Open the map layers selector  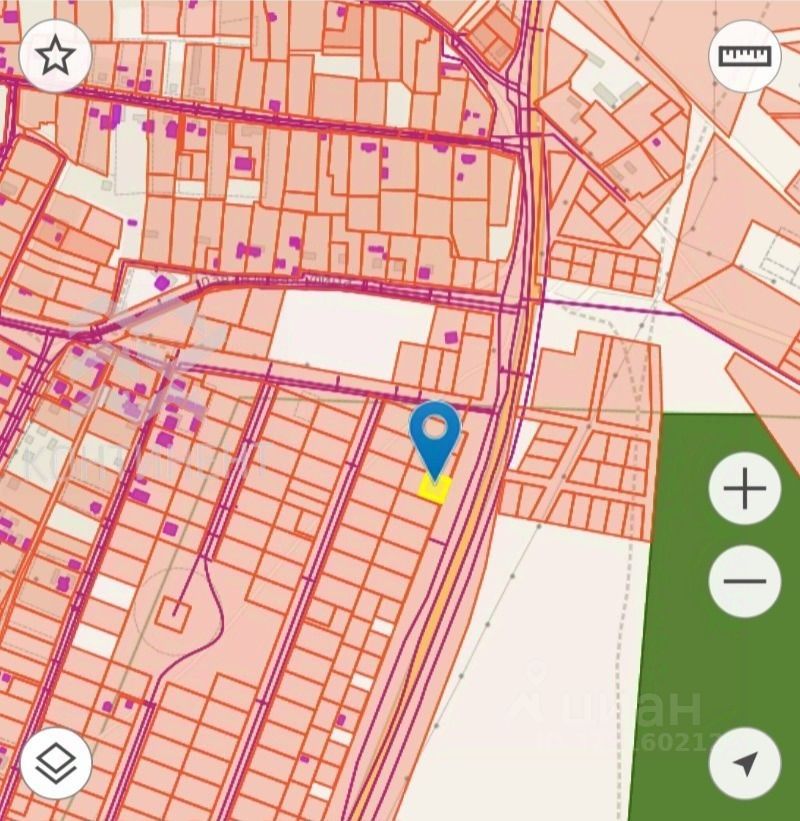point(55,764)
